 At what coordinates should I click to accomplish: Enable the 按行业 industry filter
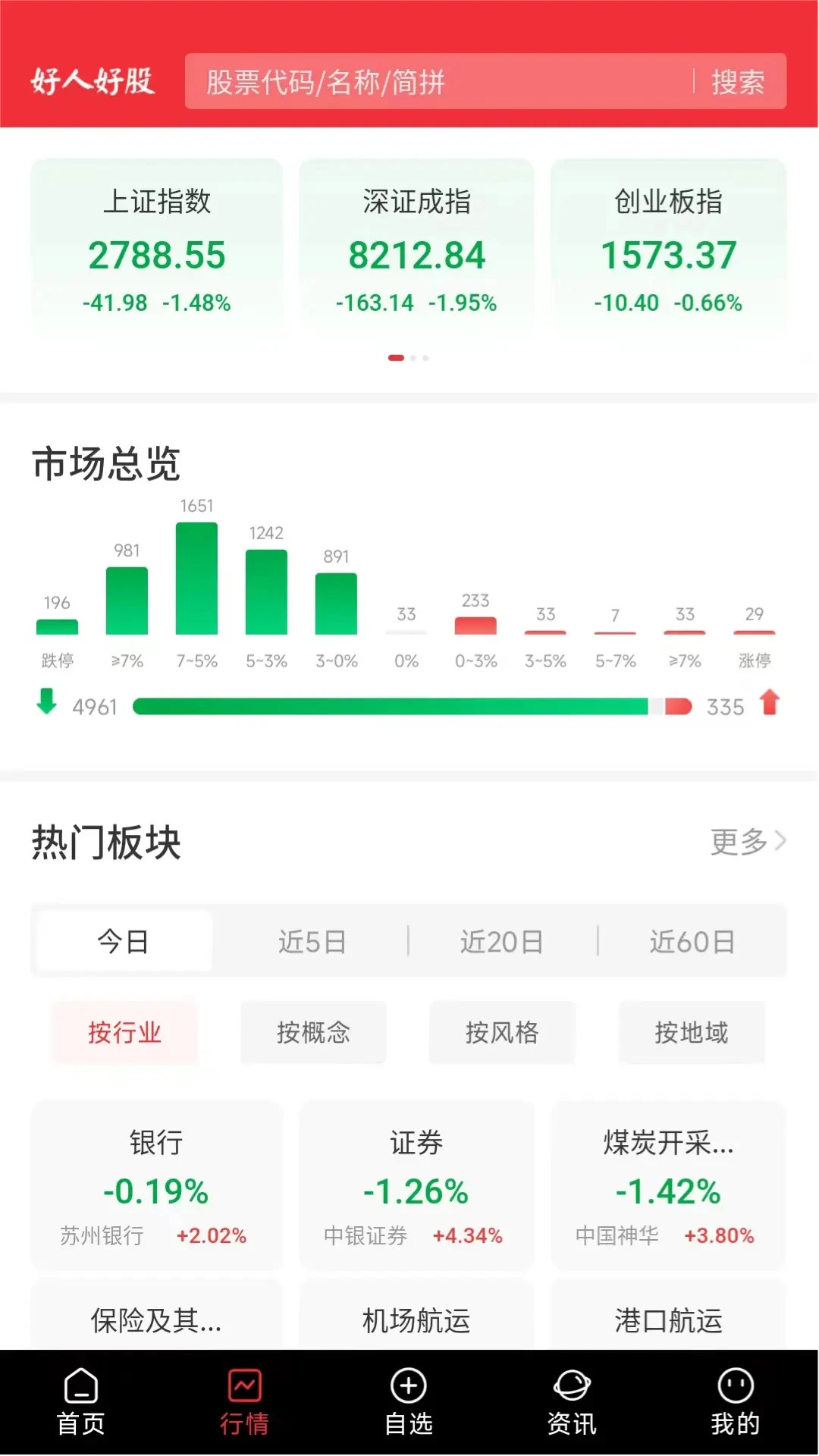coord(124,1033)
